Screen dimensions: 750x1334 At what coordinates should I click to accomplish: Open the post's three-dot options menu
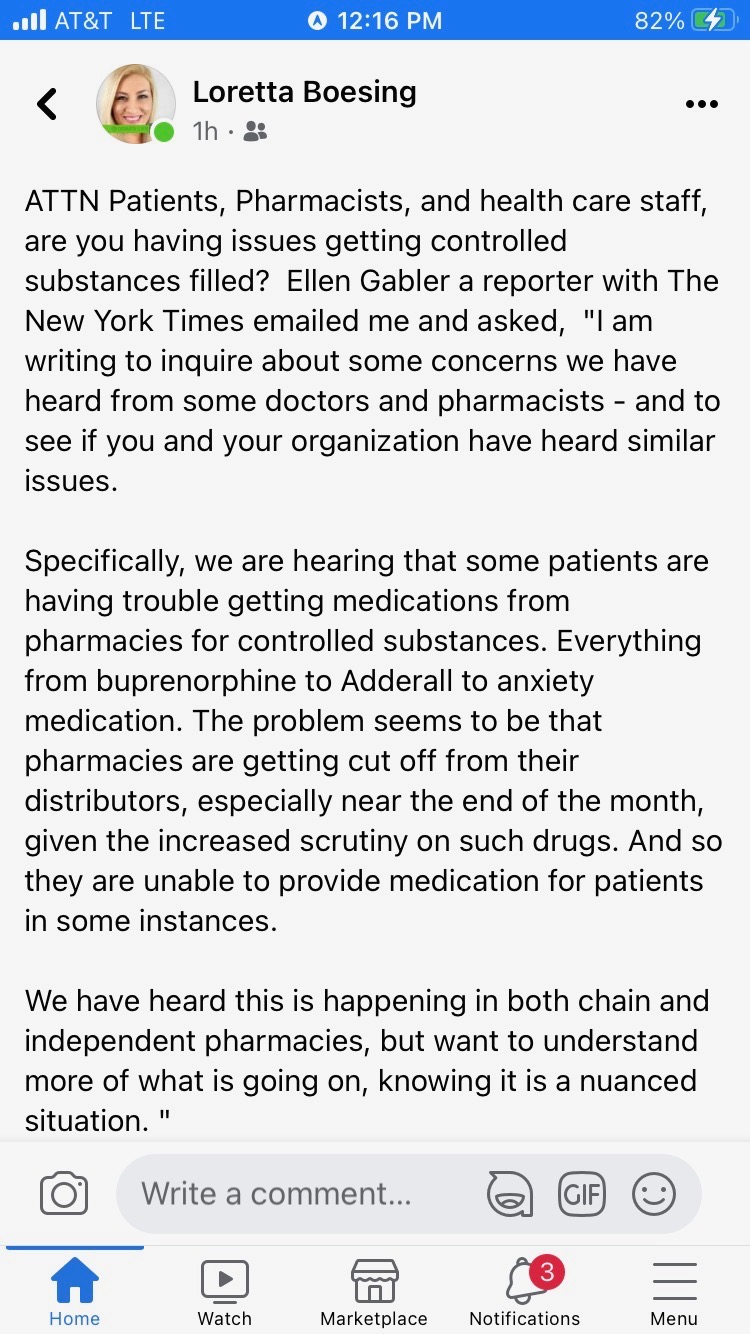point(702,104)
